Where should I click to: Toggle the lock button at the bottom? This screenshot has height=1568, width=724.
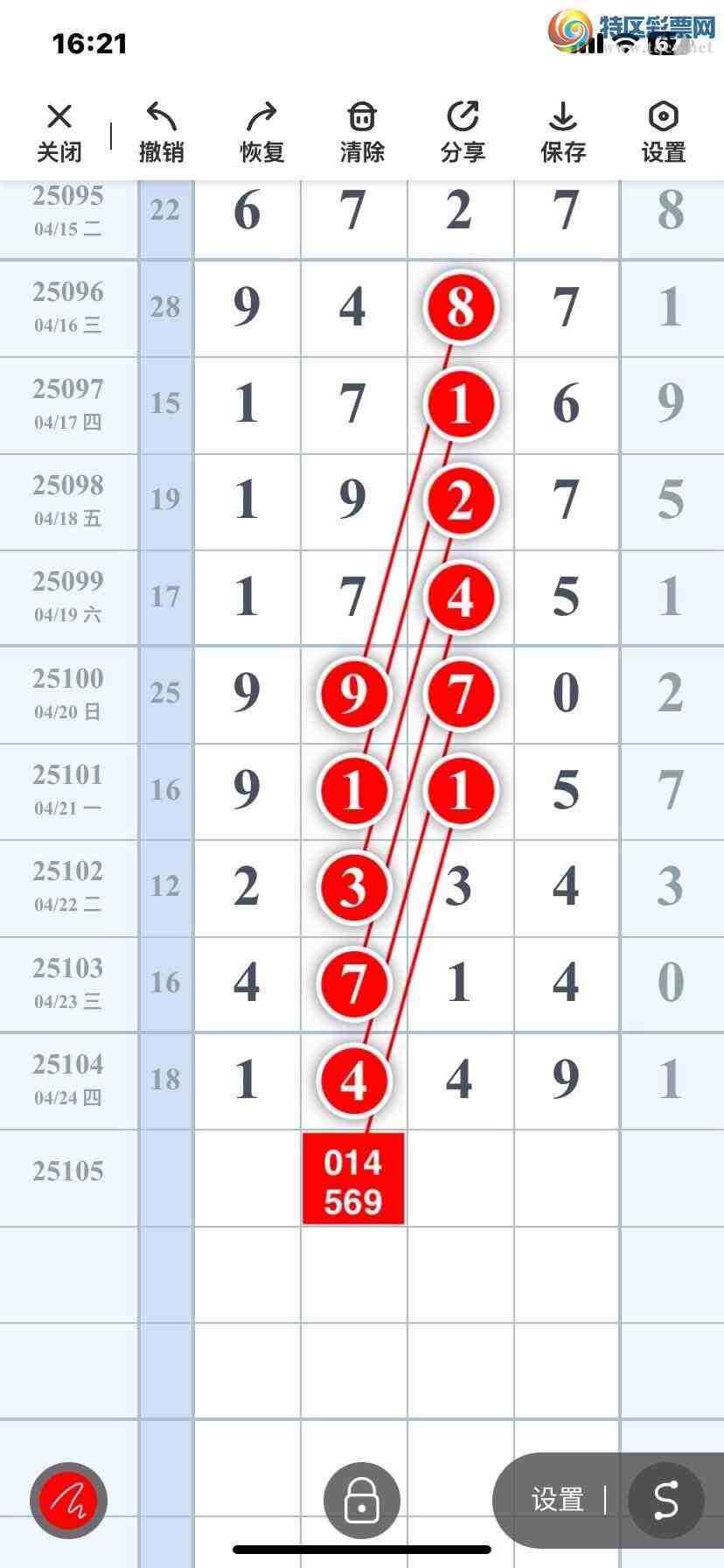click(362, 1500)
